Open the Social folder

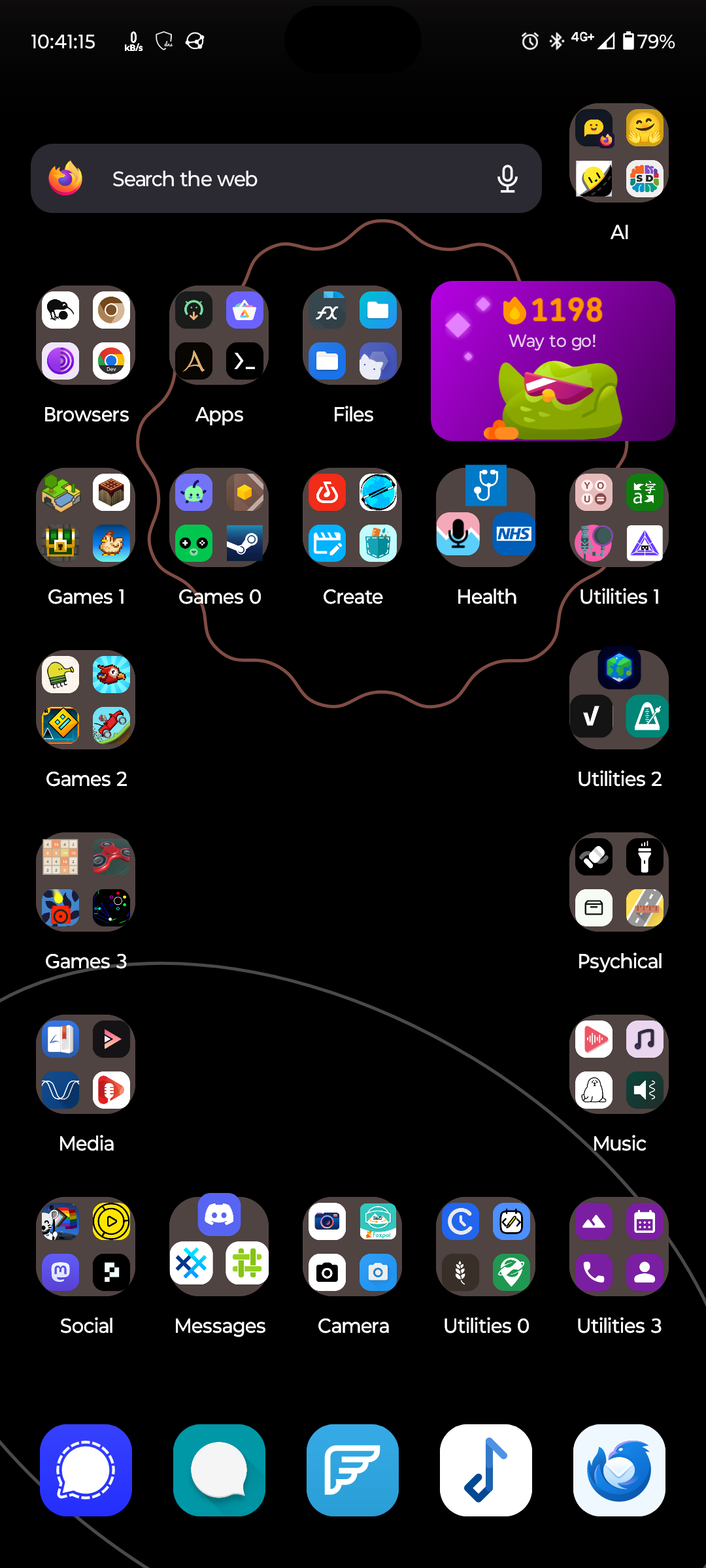click(86, 1247)
